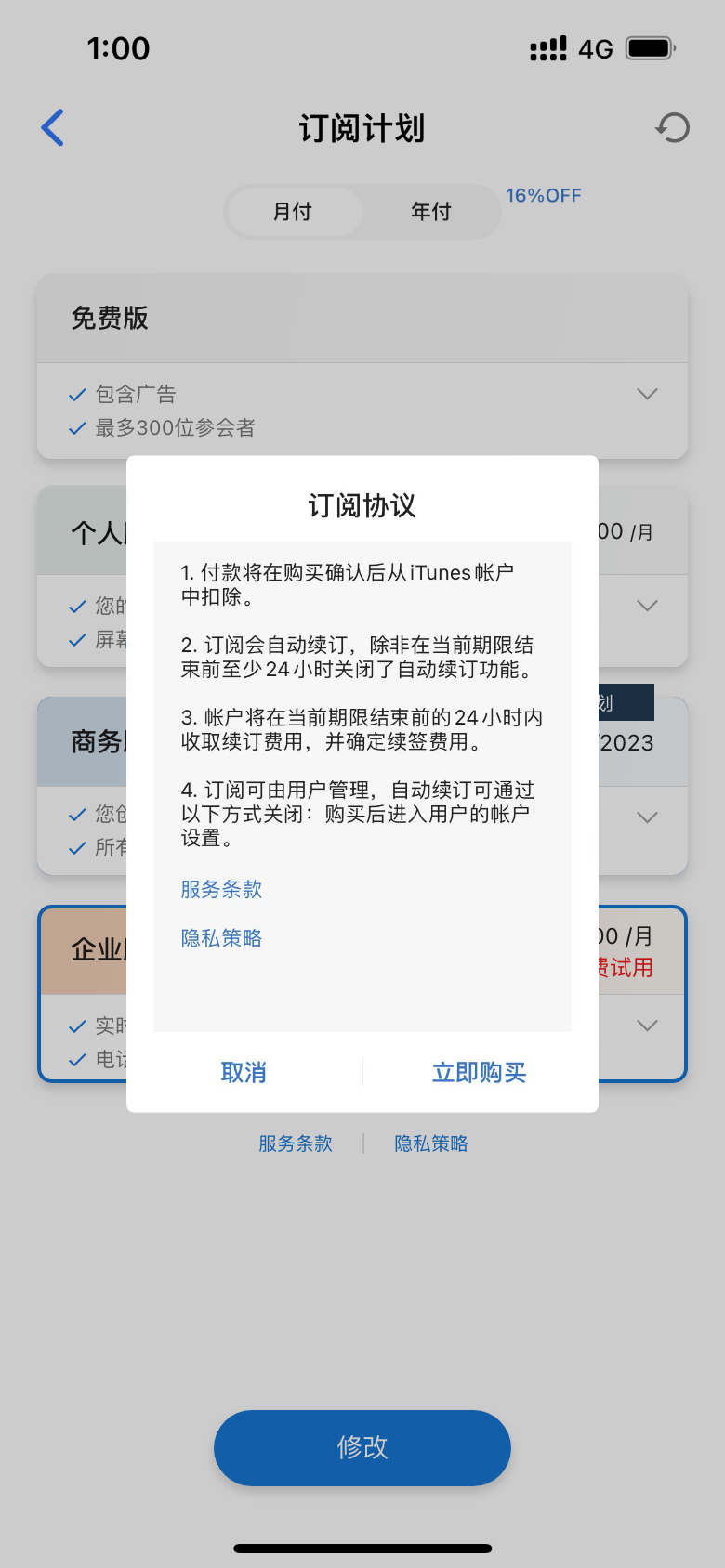This screenshot has height=1568, width=725.
Task: Open 隐私策略 link inside the agreement dialog
Action: (x=221, y=938)
